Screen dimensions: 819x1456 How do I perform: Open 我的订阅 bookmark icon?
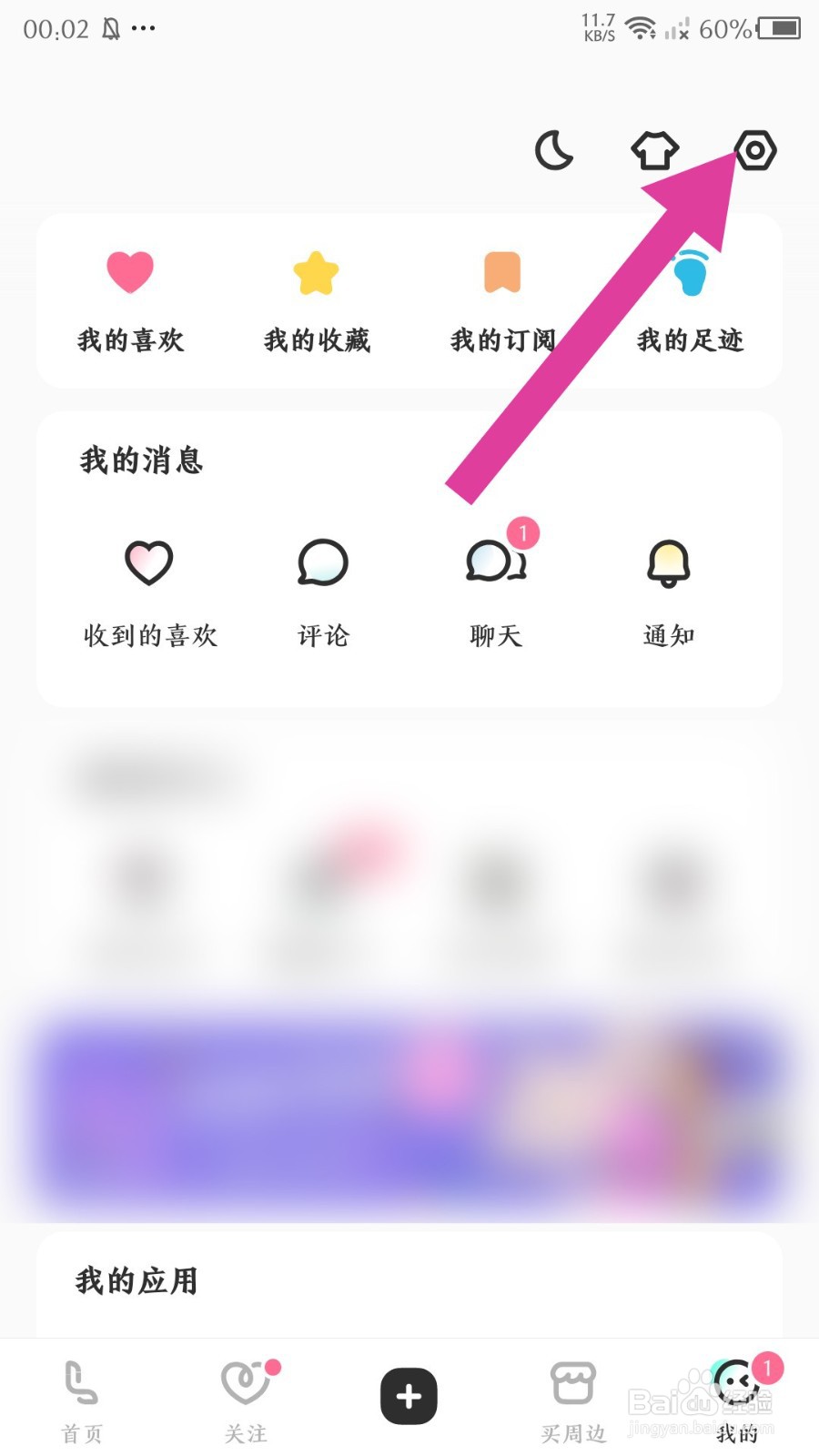click(500, 270)
